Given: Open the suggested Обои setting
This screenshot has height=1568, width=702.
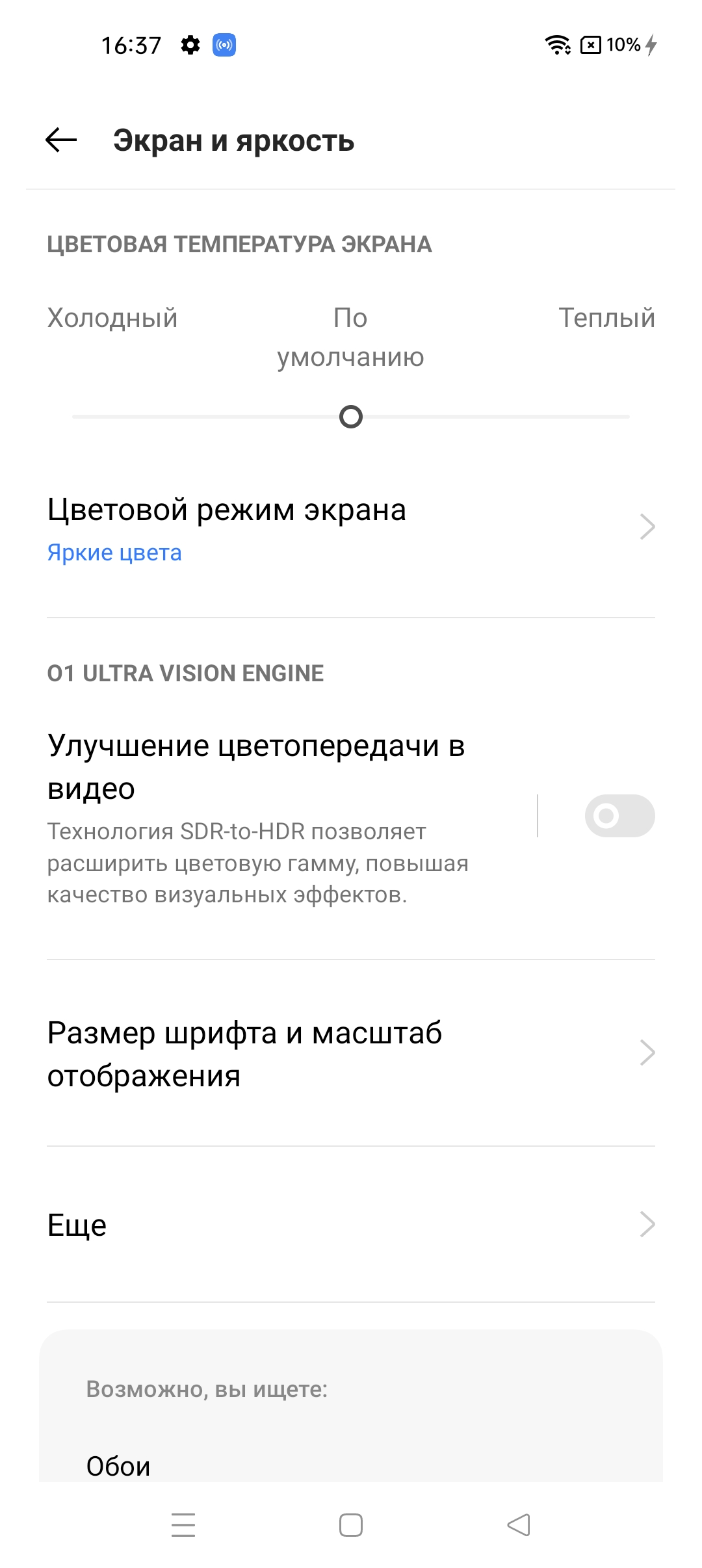Looking at the screenshot, I should (119, 1465).
